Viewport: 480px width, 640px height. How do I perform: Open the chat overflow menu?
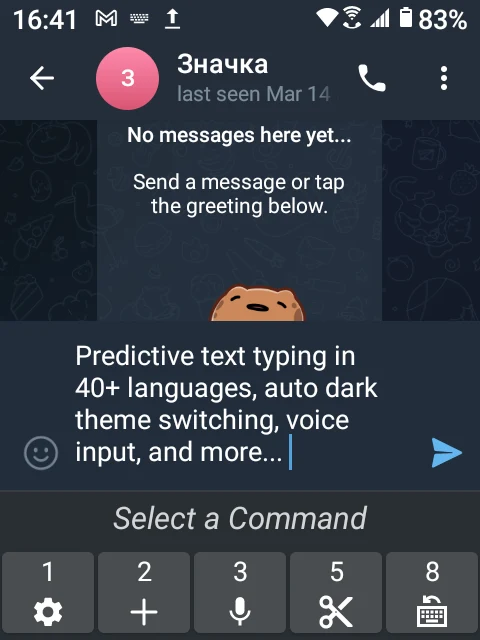click(x=444, y=78)
